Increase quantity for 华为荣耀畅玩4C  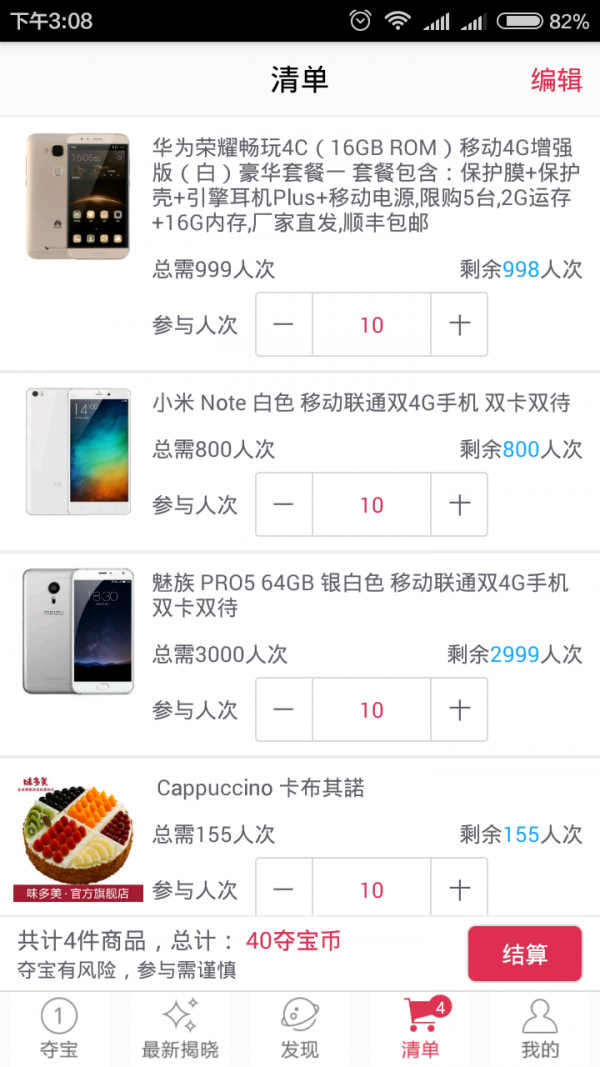459,324
